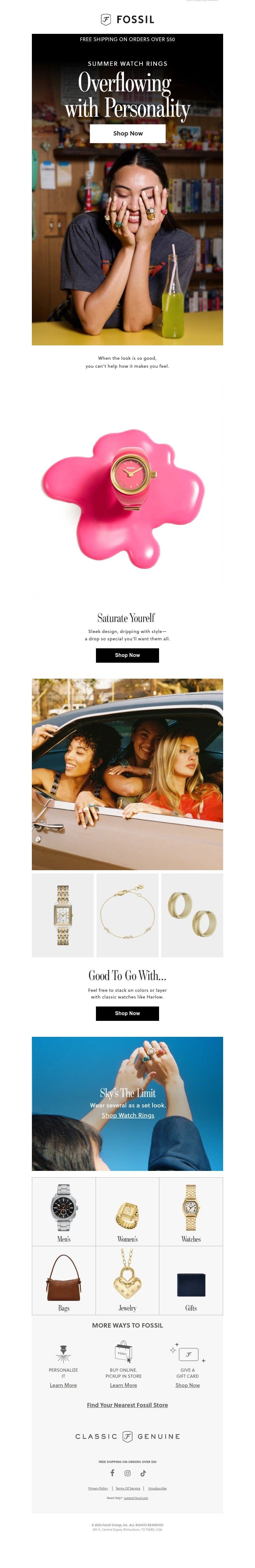The image size is (255, 1568).
Task: Tap Shop Now under Give a Gift Card
Action: 188,1385
